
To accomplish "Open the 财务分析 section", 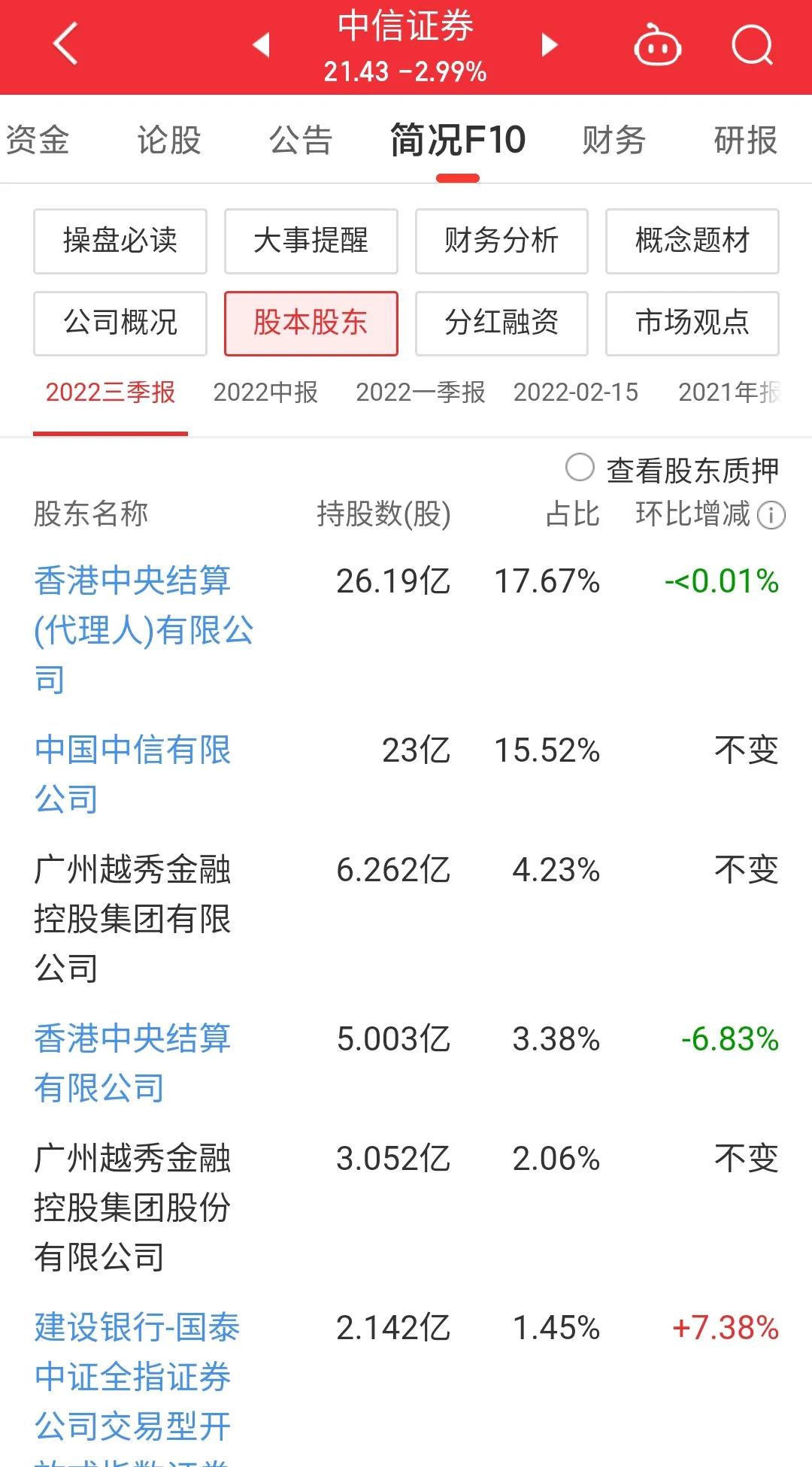I will point(501,241).
